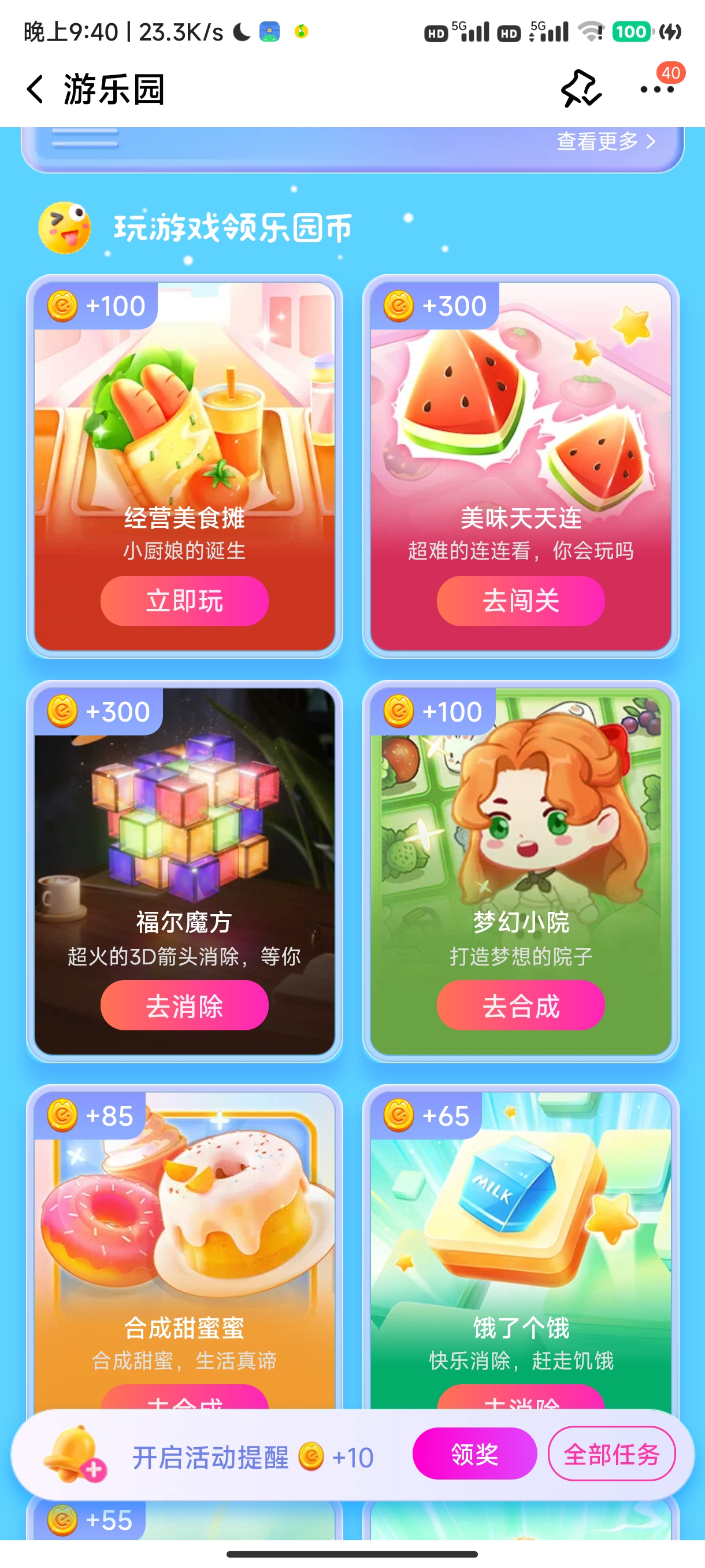This screenshot has height=1568, width=705.
Task: Claim reward with 领奖 button
Action: click(474, 1454)
